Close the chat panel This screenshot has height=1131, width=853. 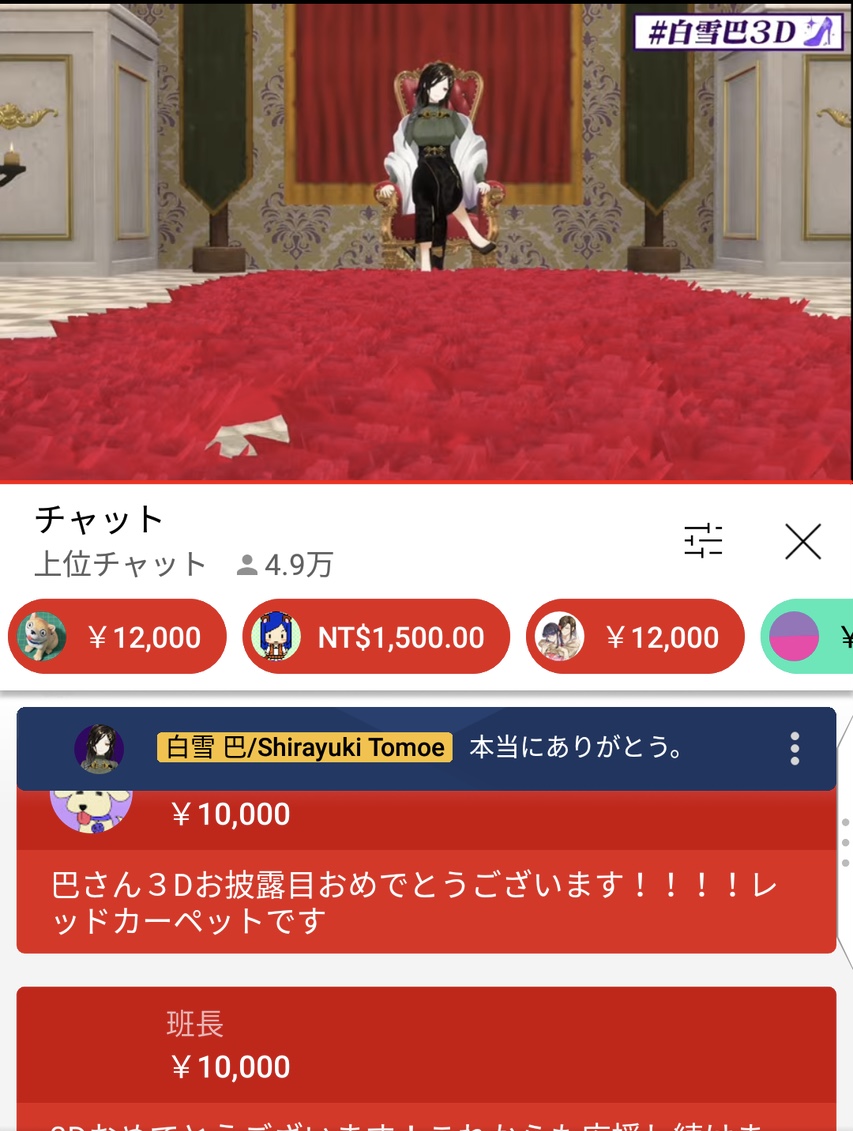click(802, 541)
